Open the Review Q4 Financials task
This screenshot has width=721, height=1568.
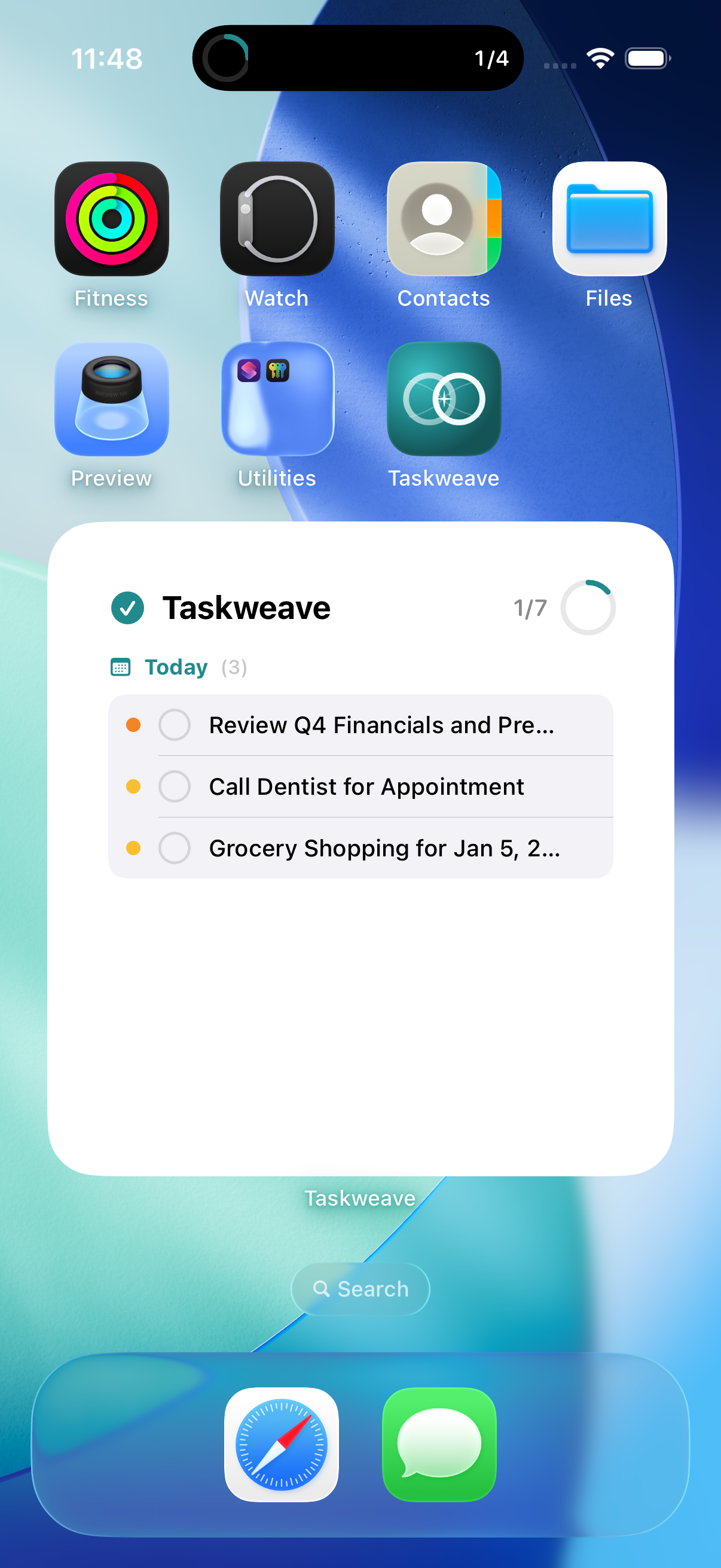pyautogui.click(x=381, y=725)
